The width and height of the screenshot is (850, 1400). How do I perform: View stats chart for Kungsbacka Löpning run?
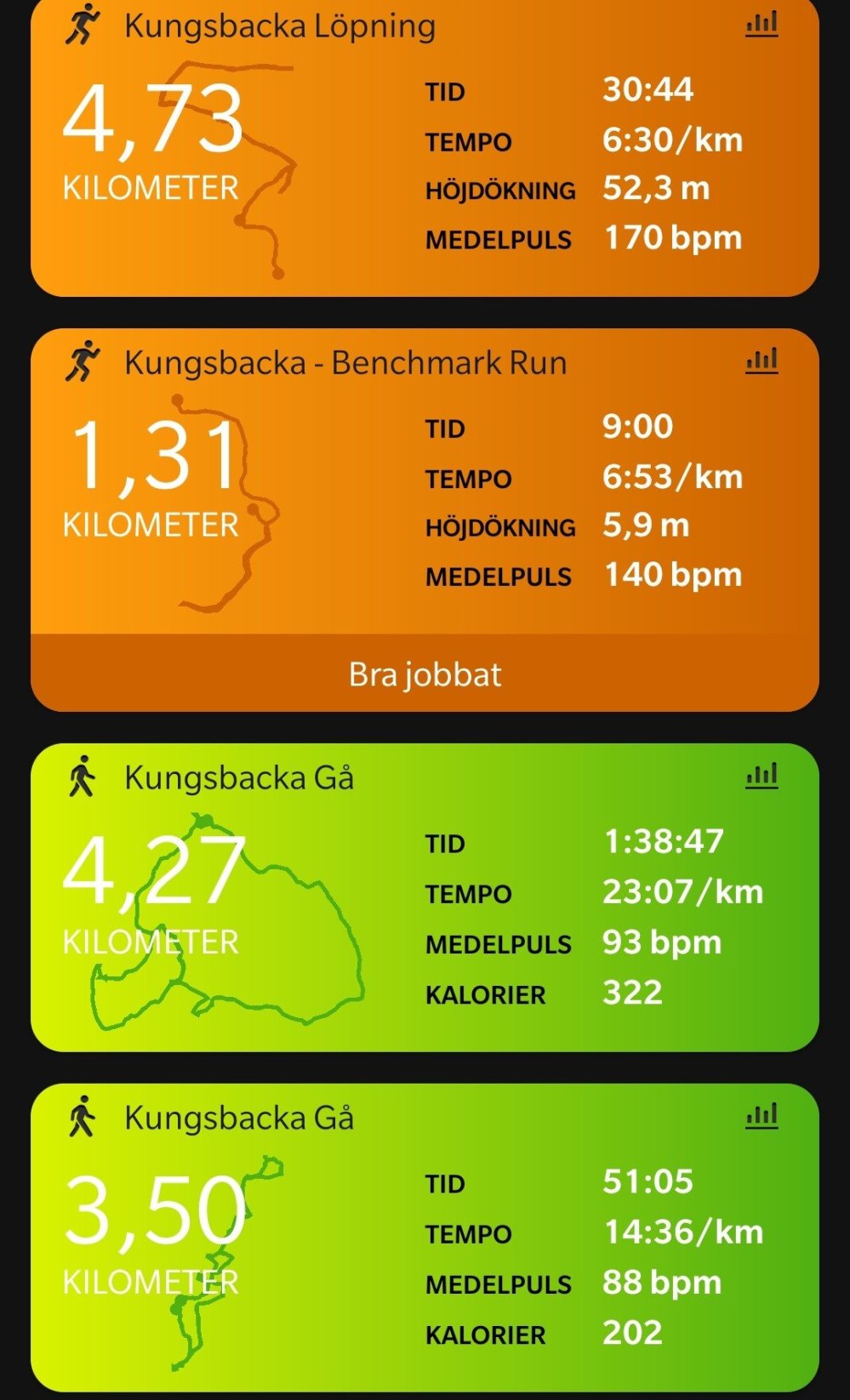click(x=762, y=24)
